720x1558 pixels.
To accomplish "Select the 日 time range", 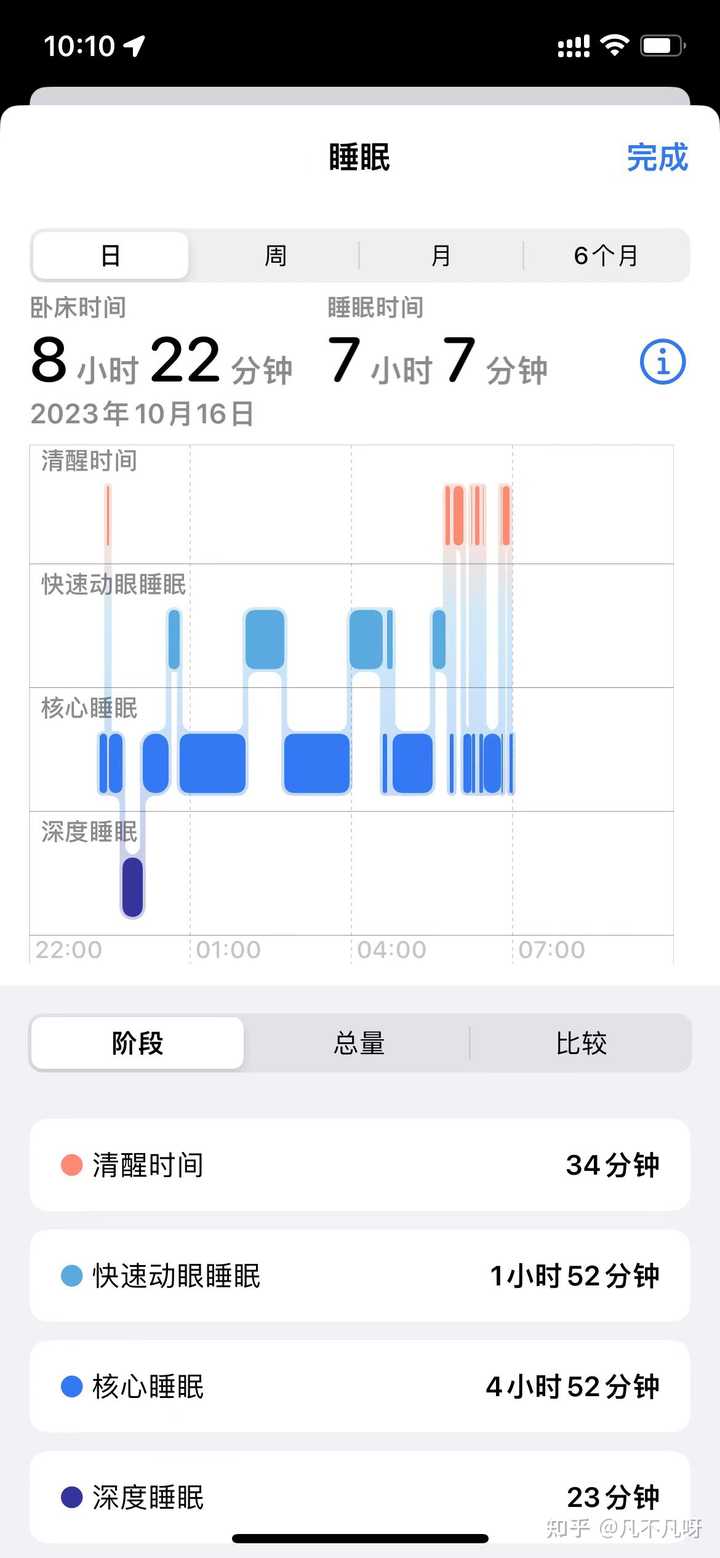I will click(x=111, y=256).
